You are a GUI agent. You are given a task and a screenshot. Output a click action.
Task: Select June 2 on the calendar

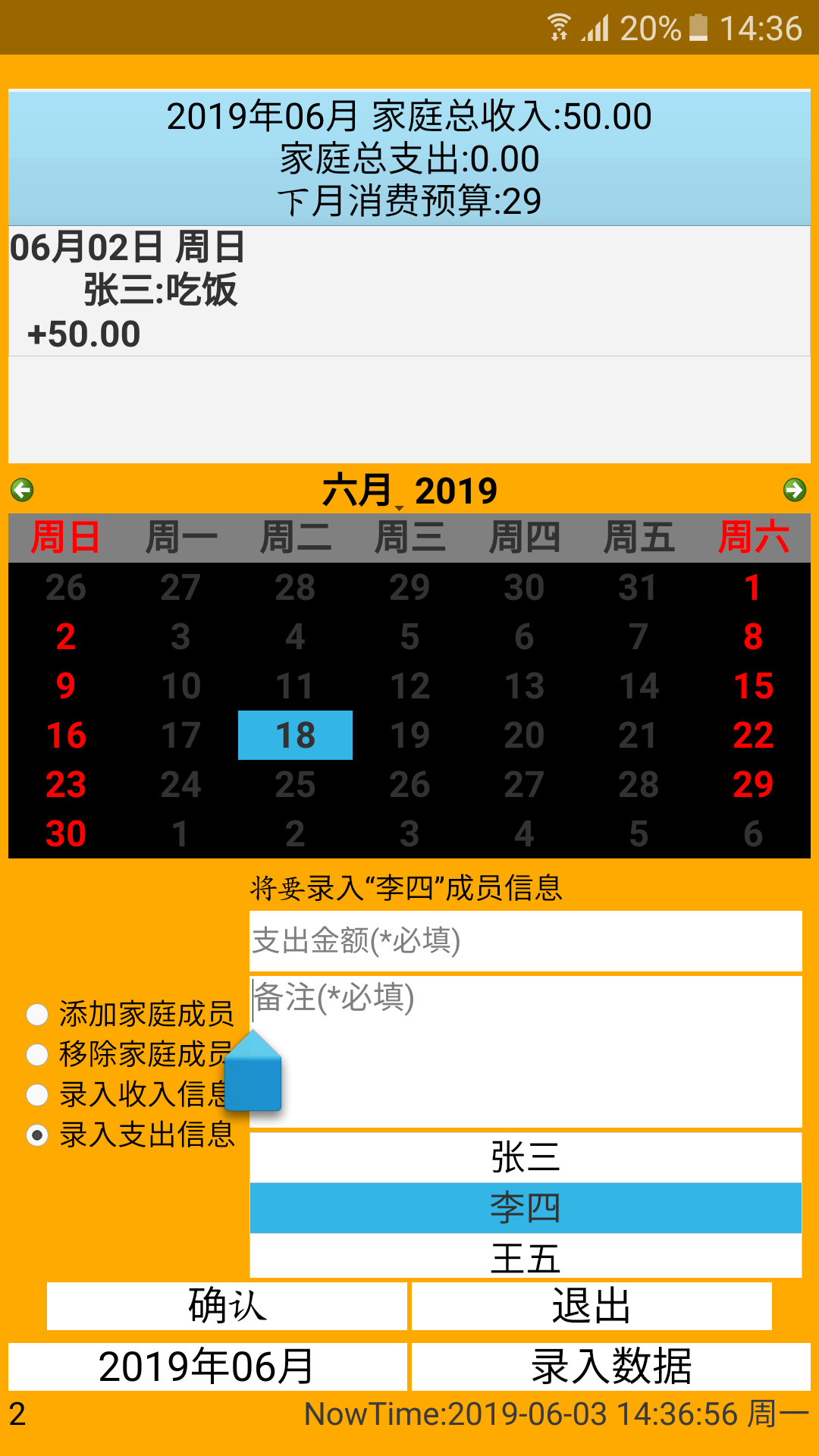(66, 637)
